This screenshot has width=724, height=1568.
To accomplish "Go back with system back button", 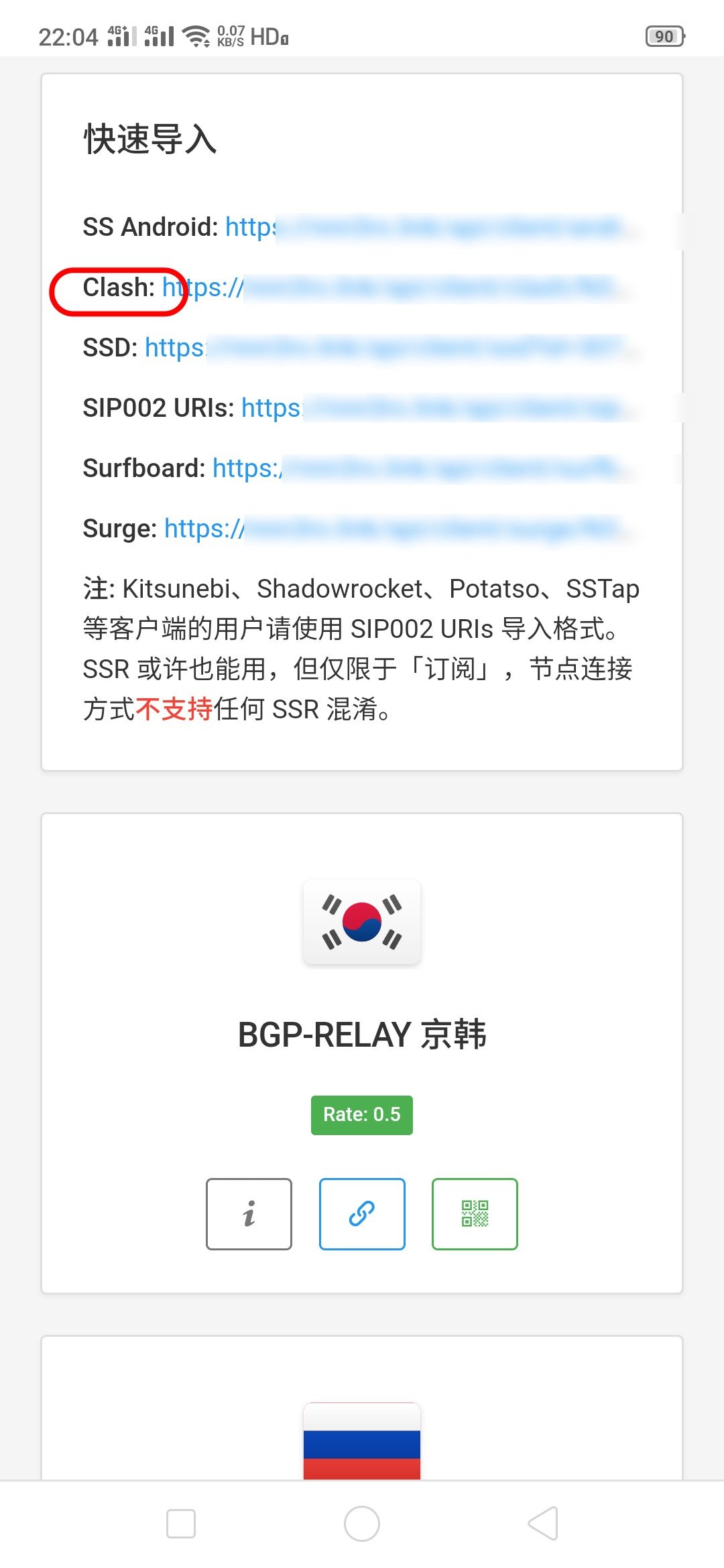I will point(543,1523).
